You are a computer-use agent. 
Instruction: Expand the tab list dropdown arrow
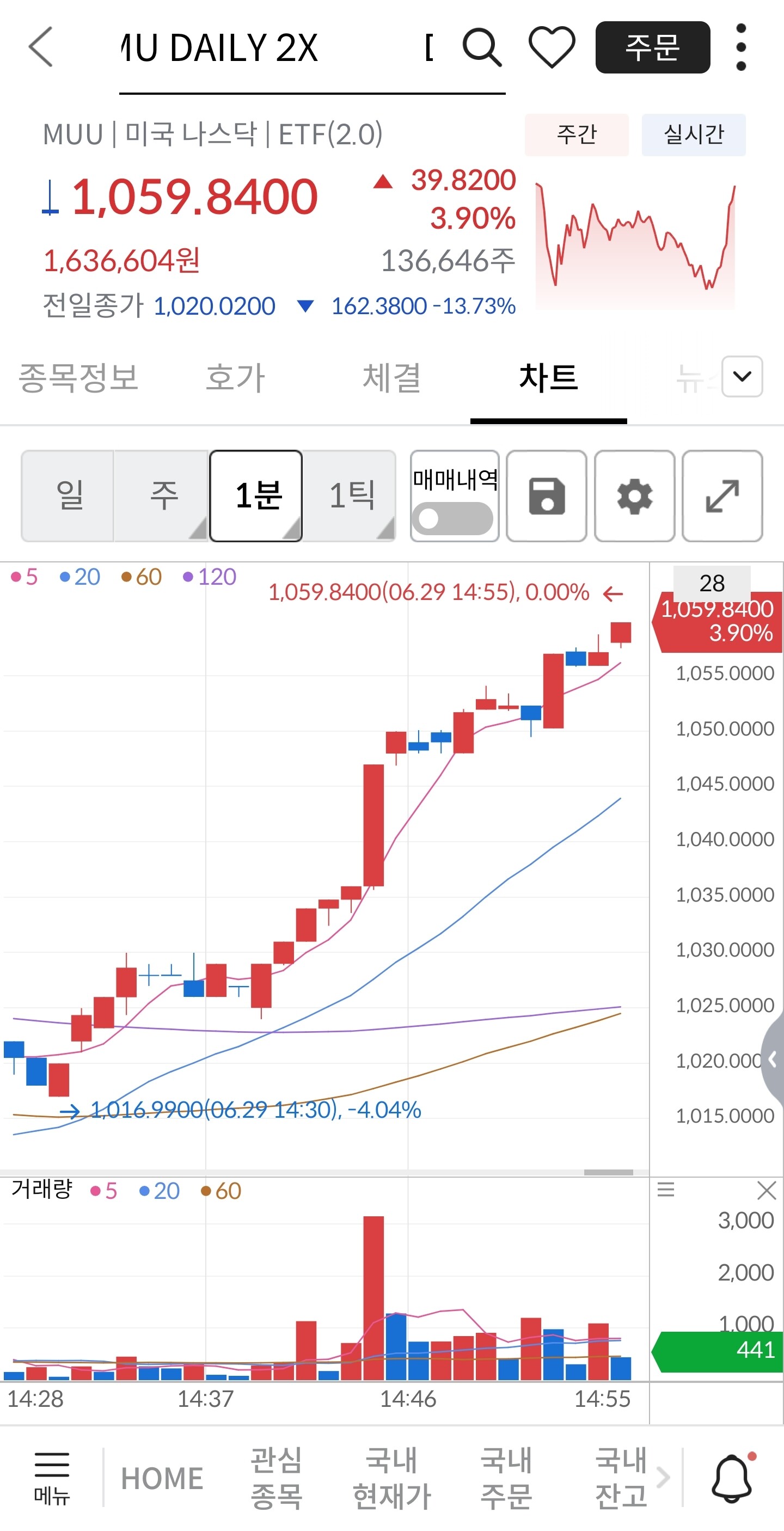click(743, 376)
